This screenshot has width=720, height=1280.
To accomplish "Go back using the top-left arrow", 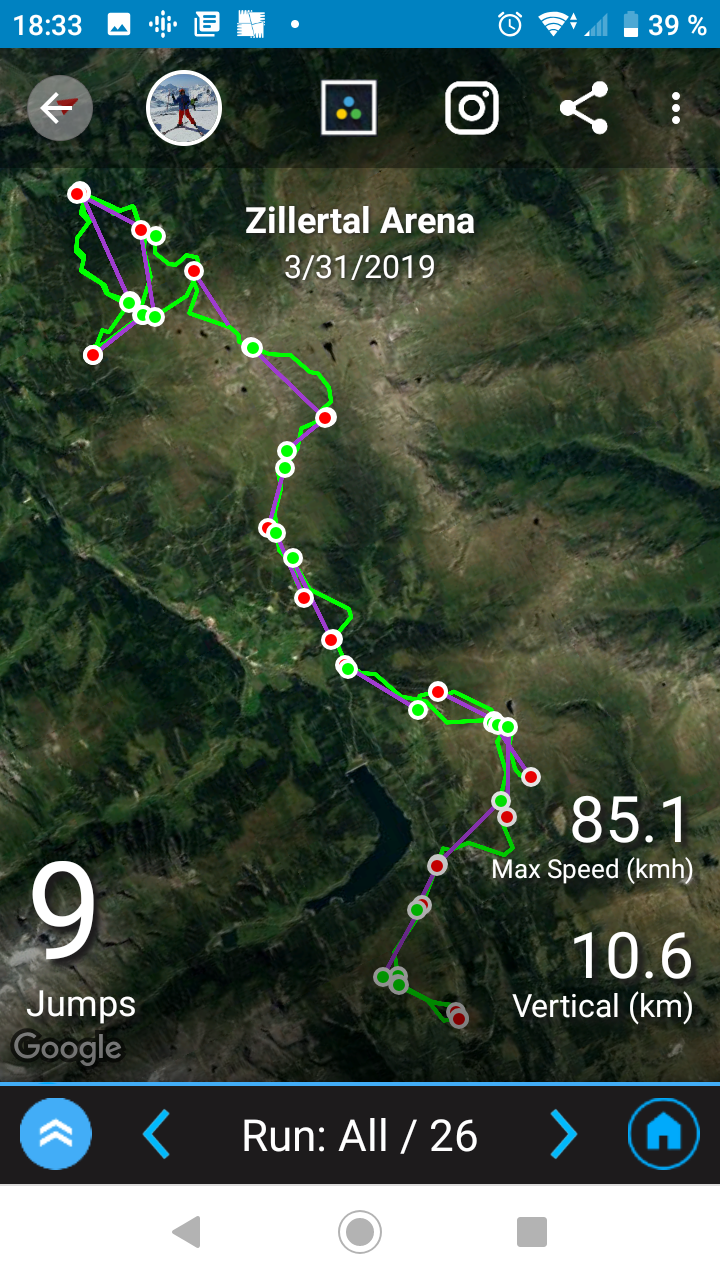I will pos(60,107).
